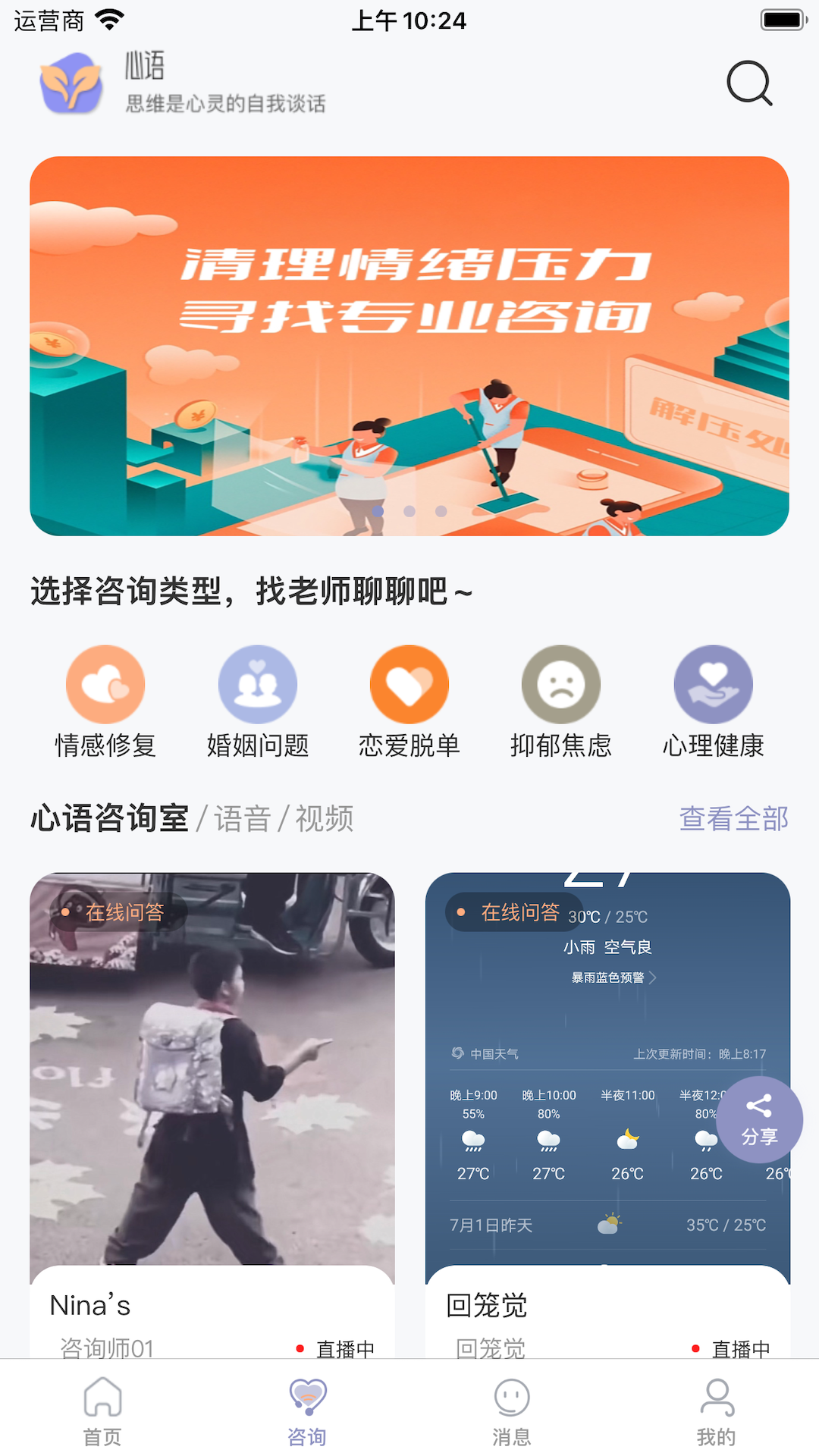Switch to the 咨询 tab
The image size is (819, 1456).
point(307,1410)
